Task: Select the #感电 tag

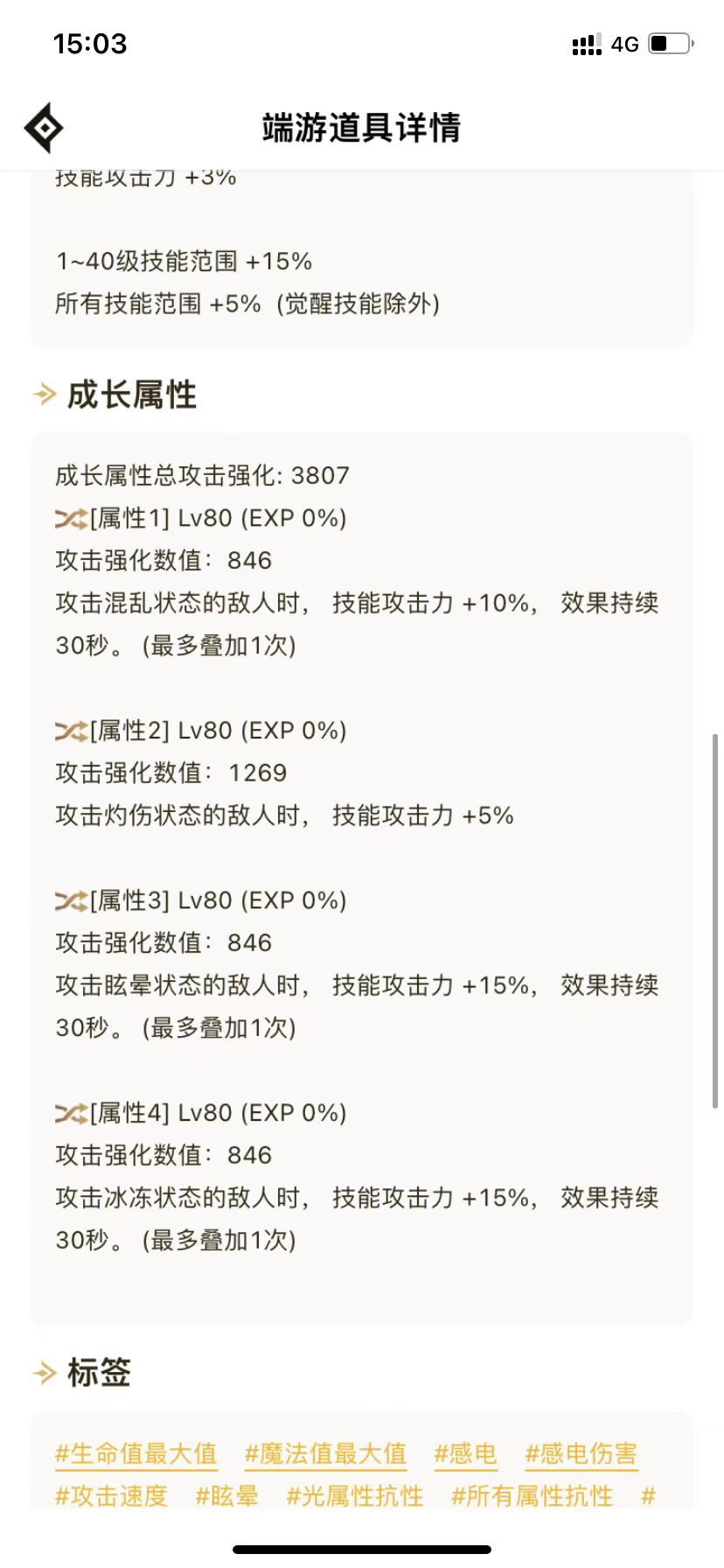Action: click(465, 1453)
